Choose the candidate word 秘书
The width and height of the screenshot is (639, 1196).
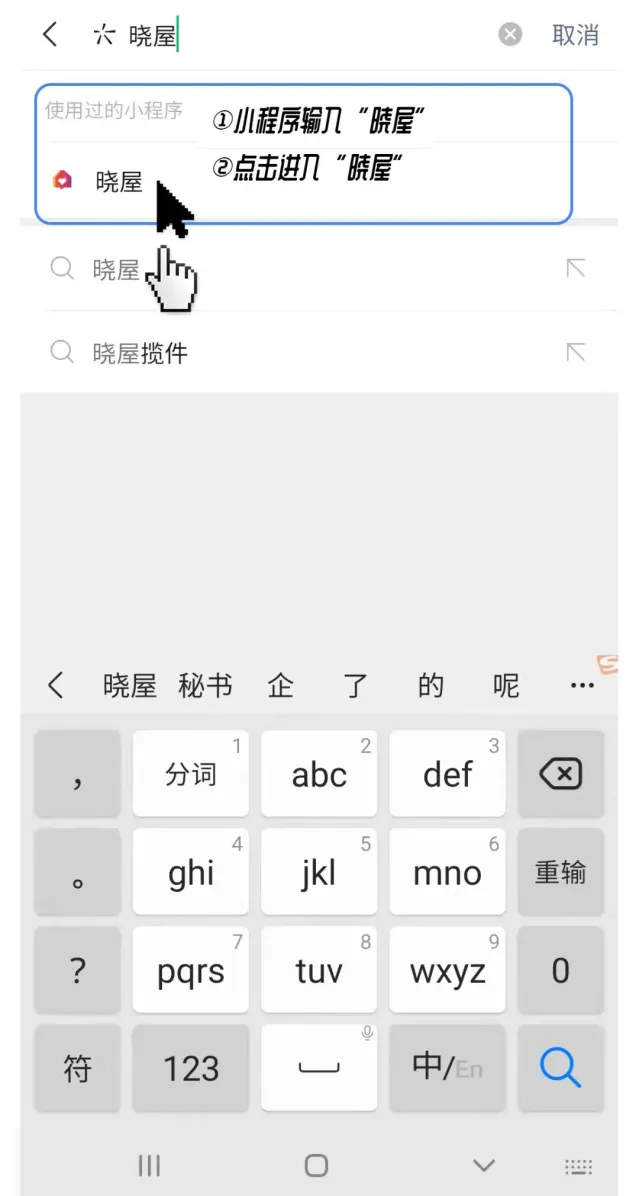(x=206, y=686)
